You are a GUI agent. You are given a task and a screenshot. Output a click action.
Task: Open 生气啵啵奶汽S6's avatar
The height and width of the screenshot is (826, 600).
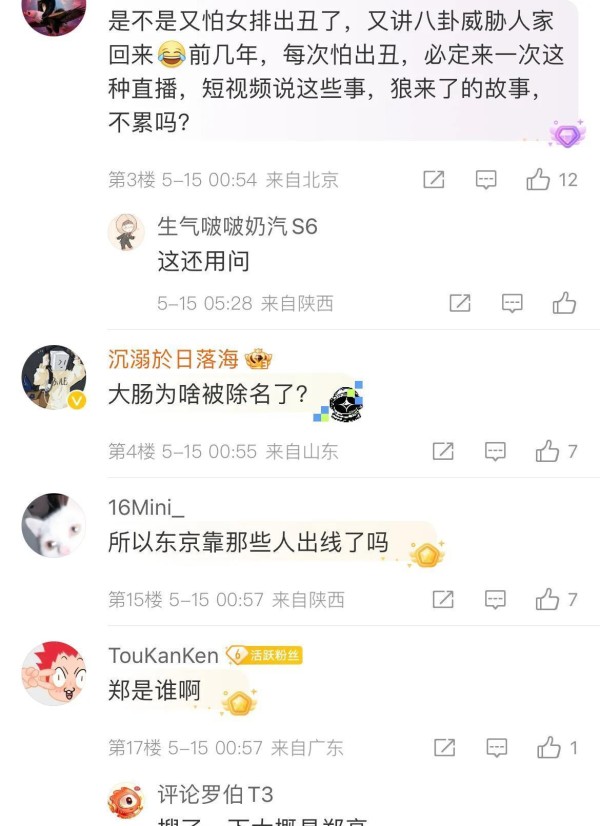(126, 233)
